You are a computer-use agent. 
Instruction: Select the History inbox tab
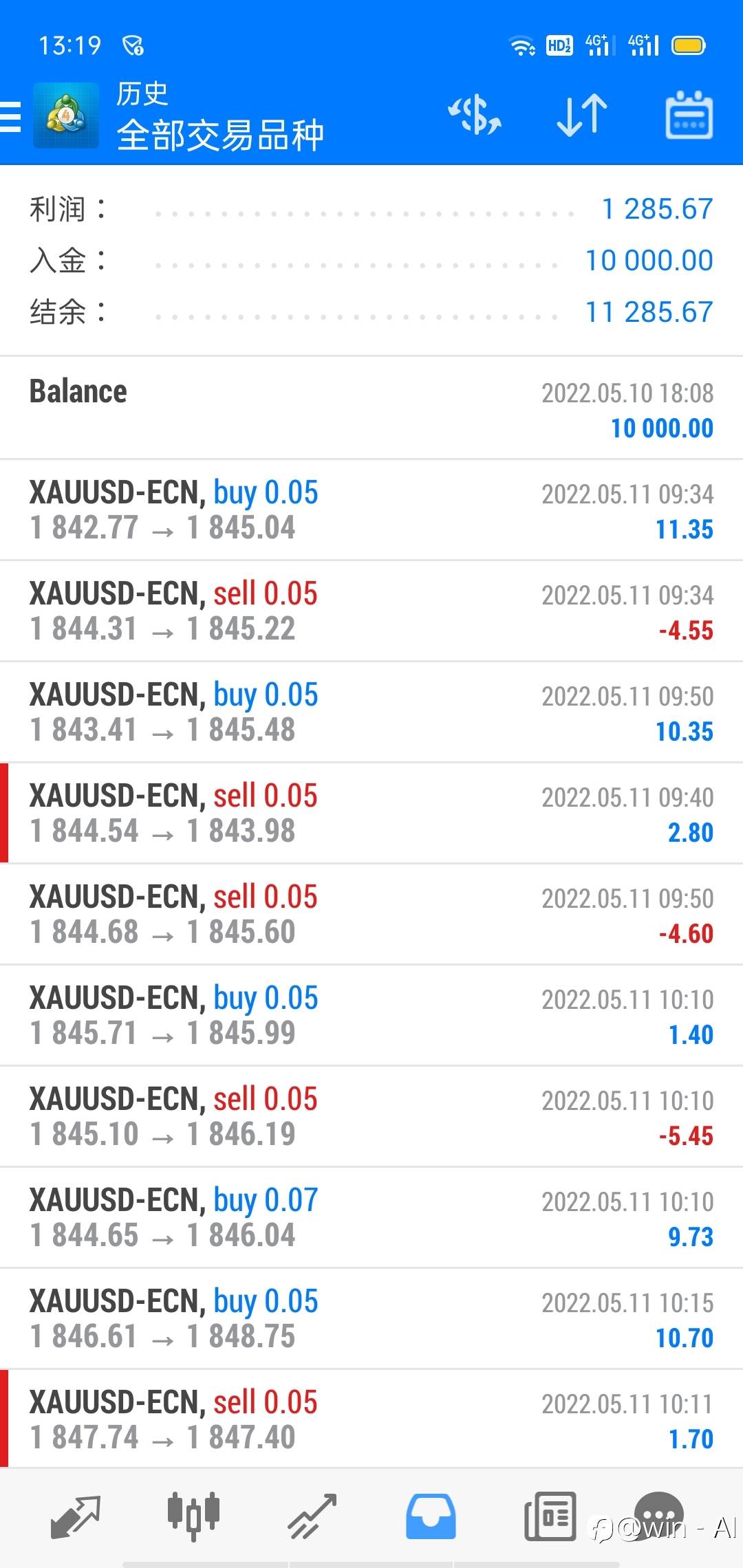pyautogui.click(x=431, y=1517)
